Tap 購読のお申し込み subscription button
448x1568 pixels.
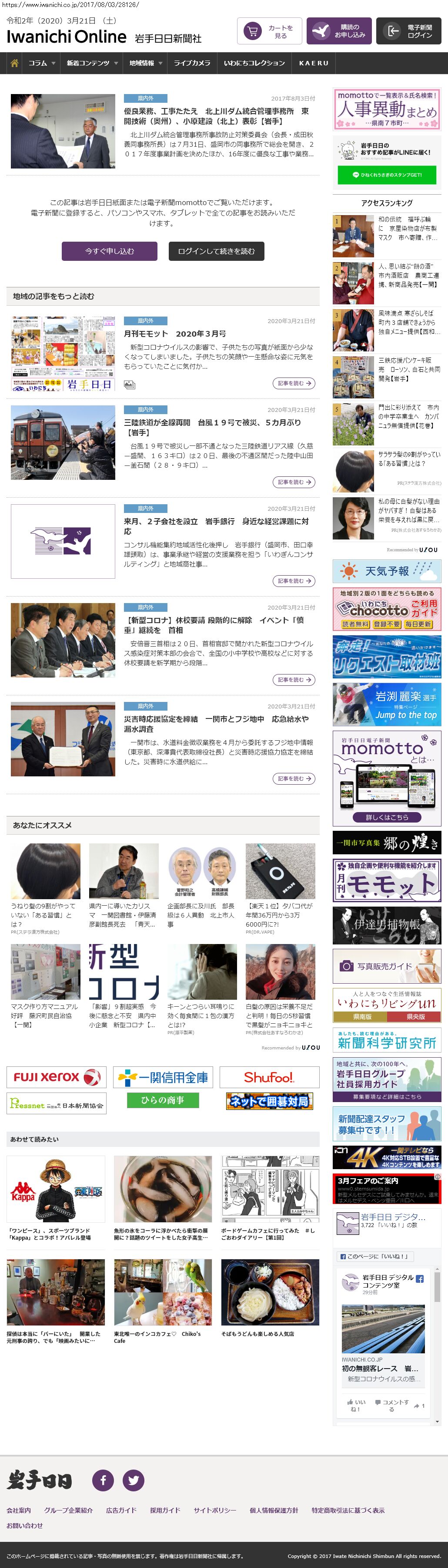pyautogui.click(x=338, y=31)
